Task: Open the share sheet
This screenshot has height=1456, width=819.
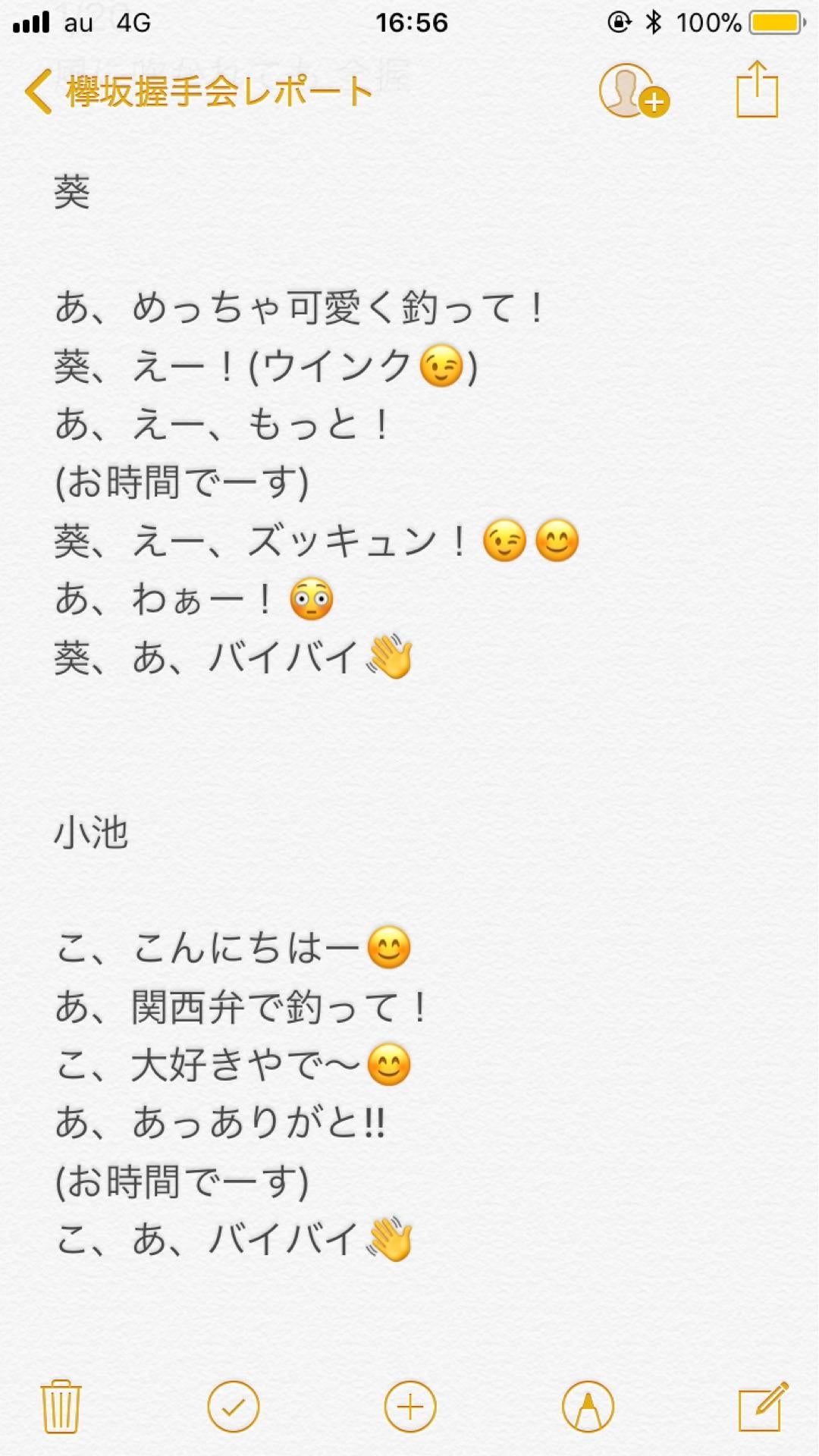Action: pos(757,91)
